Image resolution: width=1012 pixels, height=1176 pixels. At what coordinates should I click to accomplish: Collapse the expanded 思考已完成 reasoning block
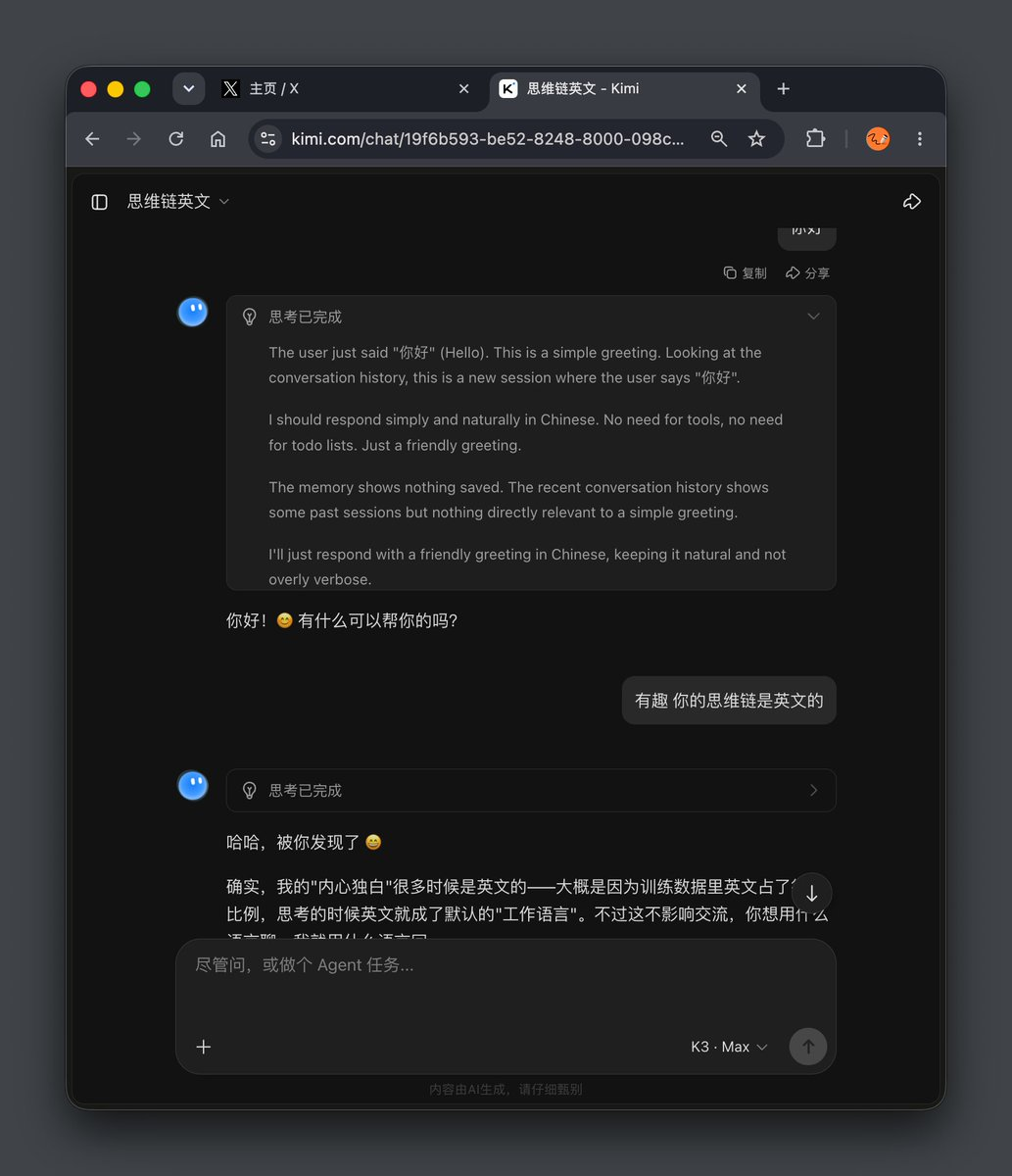pos(813,317)
